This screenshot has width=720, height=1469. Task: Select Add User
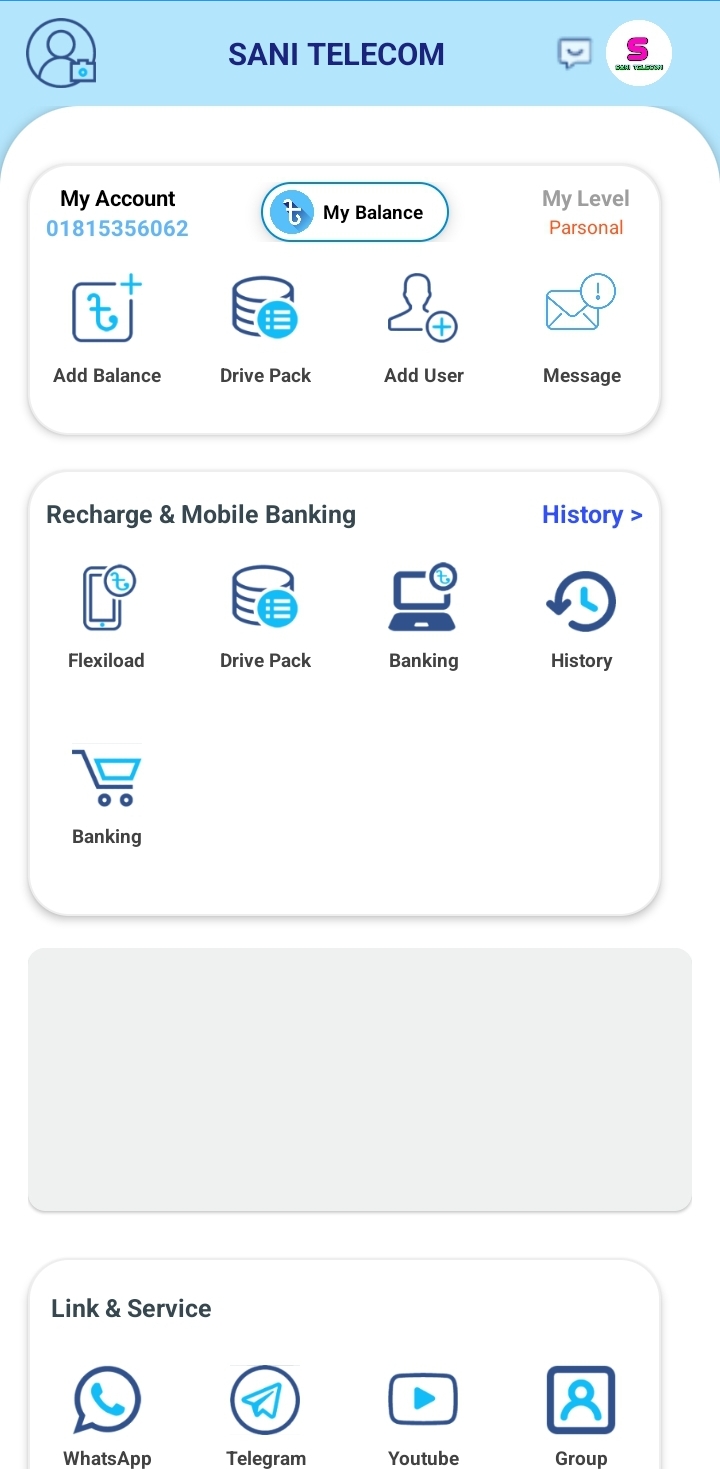pos(424,330)
